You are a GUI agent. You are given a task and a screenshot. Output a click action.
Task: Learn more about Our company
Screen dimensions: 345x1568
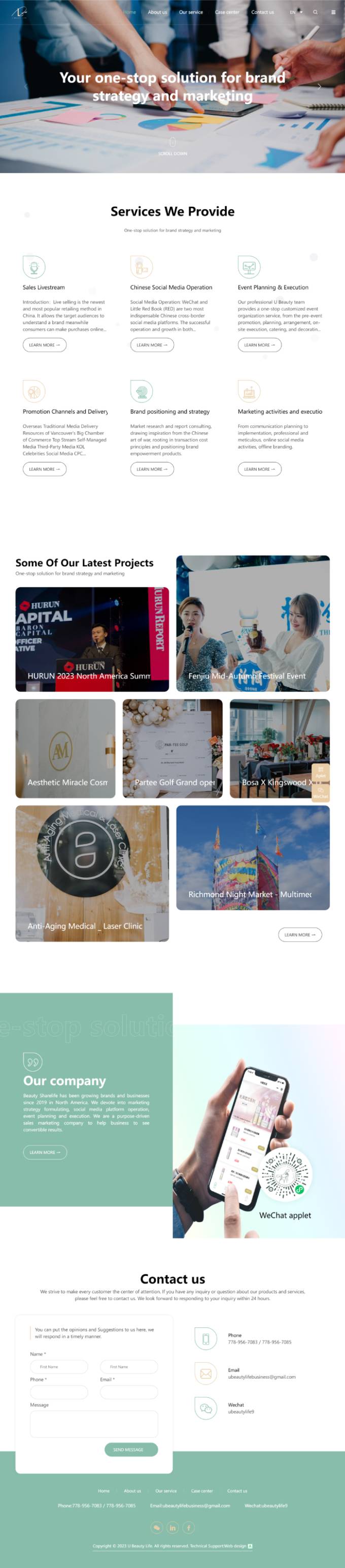point(45,1153)
